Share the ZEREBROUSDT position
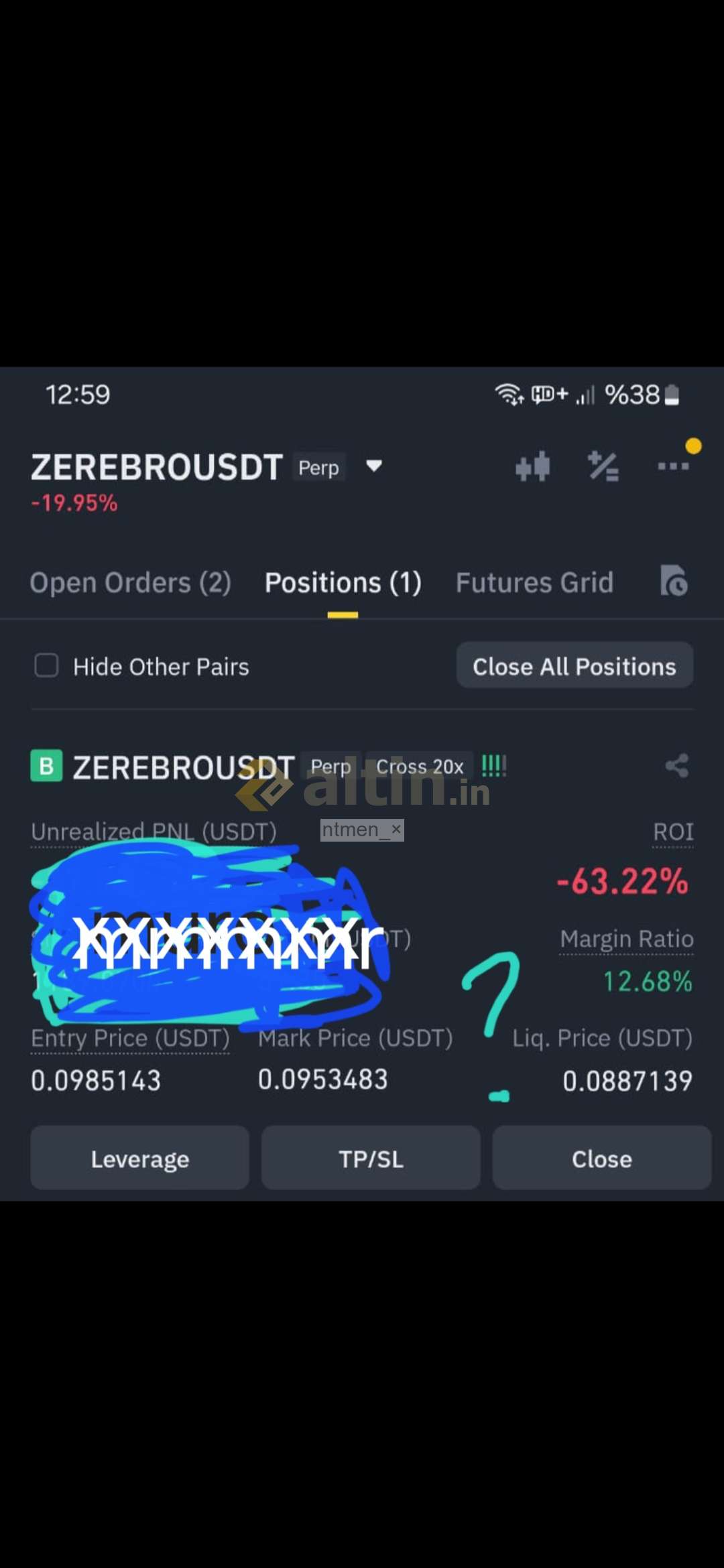 coord(677,765)
